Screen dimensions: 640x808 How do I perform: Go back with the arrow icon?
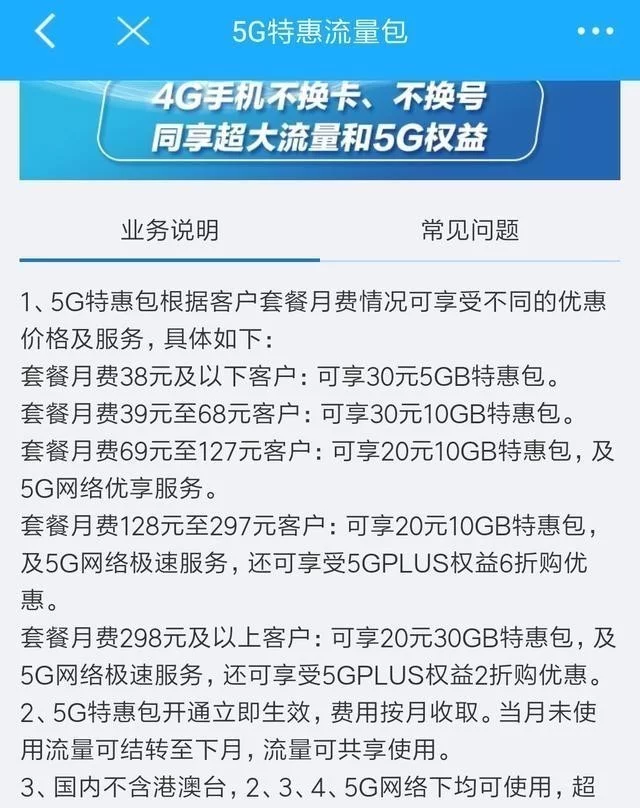(x=45, y=31)
